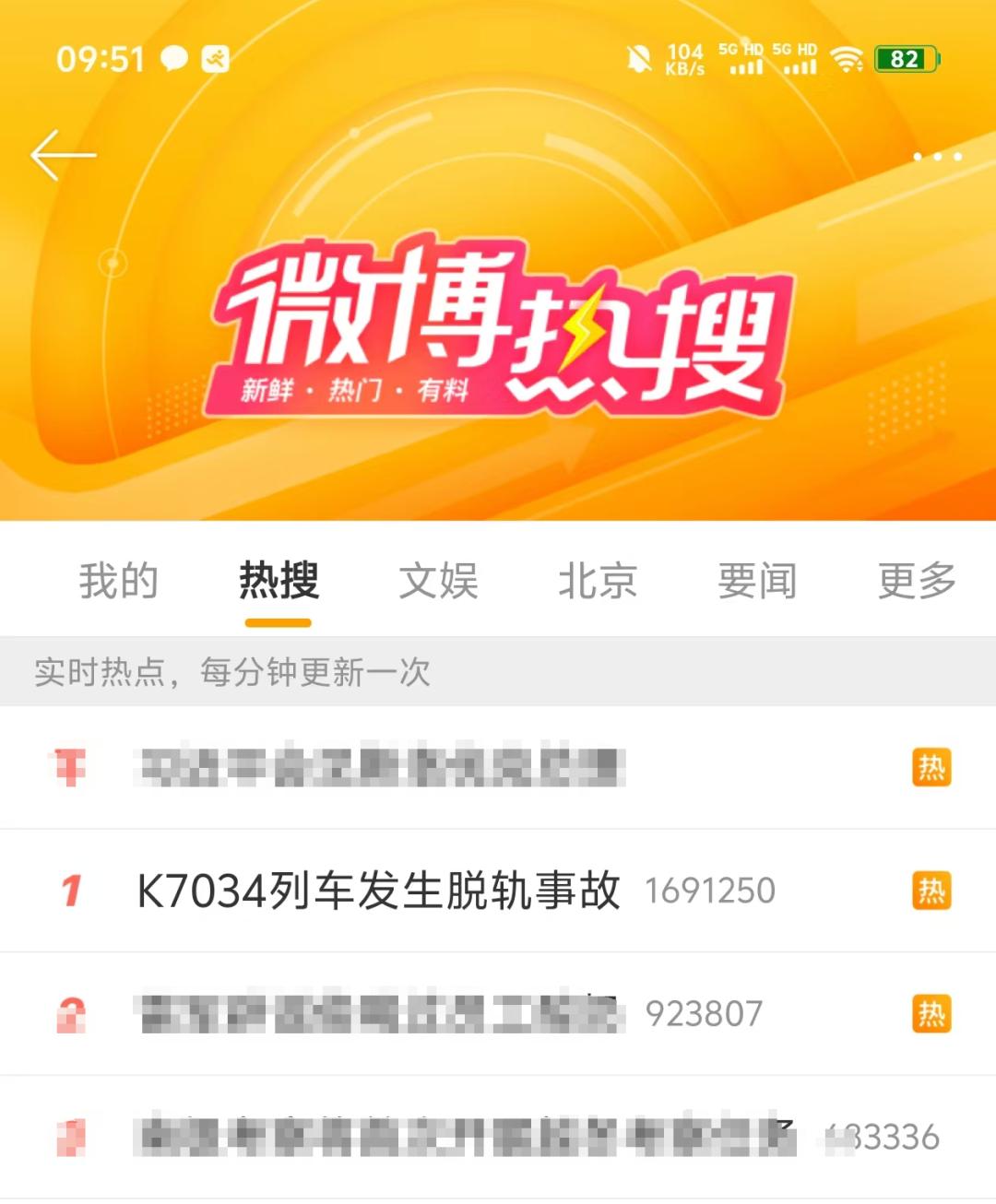Switch to the 文娱 tab

438,581
